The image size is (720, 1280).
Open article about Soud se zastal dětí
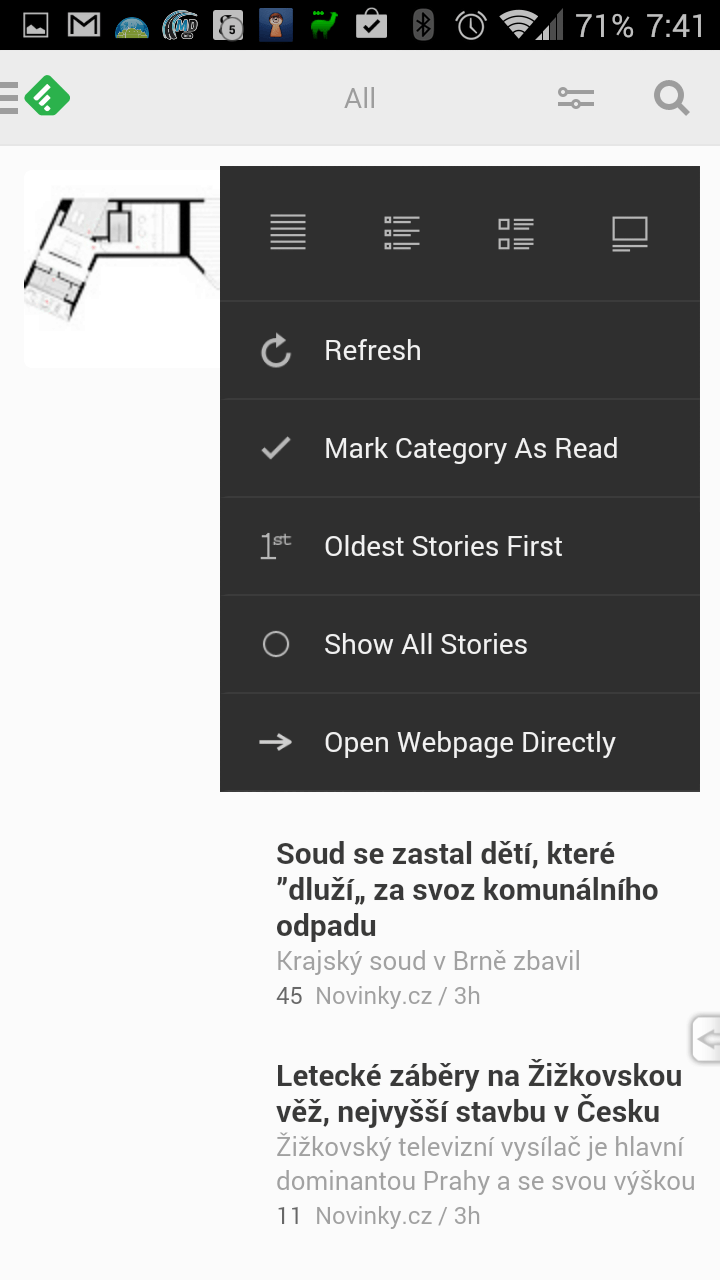(x=467, y=889)
